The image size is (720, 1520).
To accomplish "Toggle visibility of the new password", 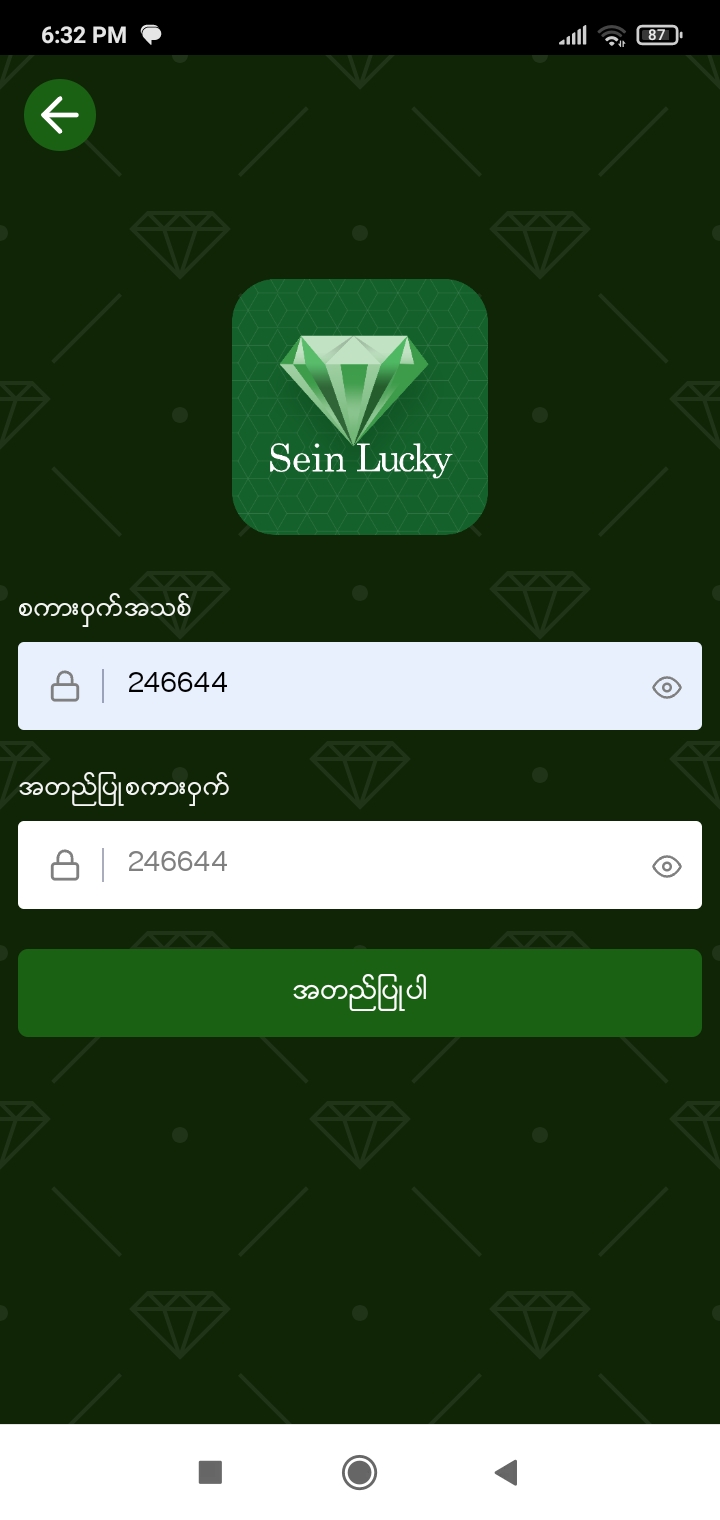I will tap(666, 687).
